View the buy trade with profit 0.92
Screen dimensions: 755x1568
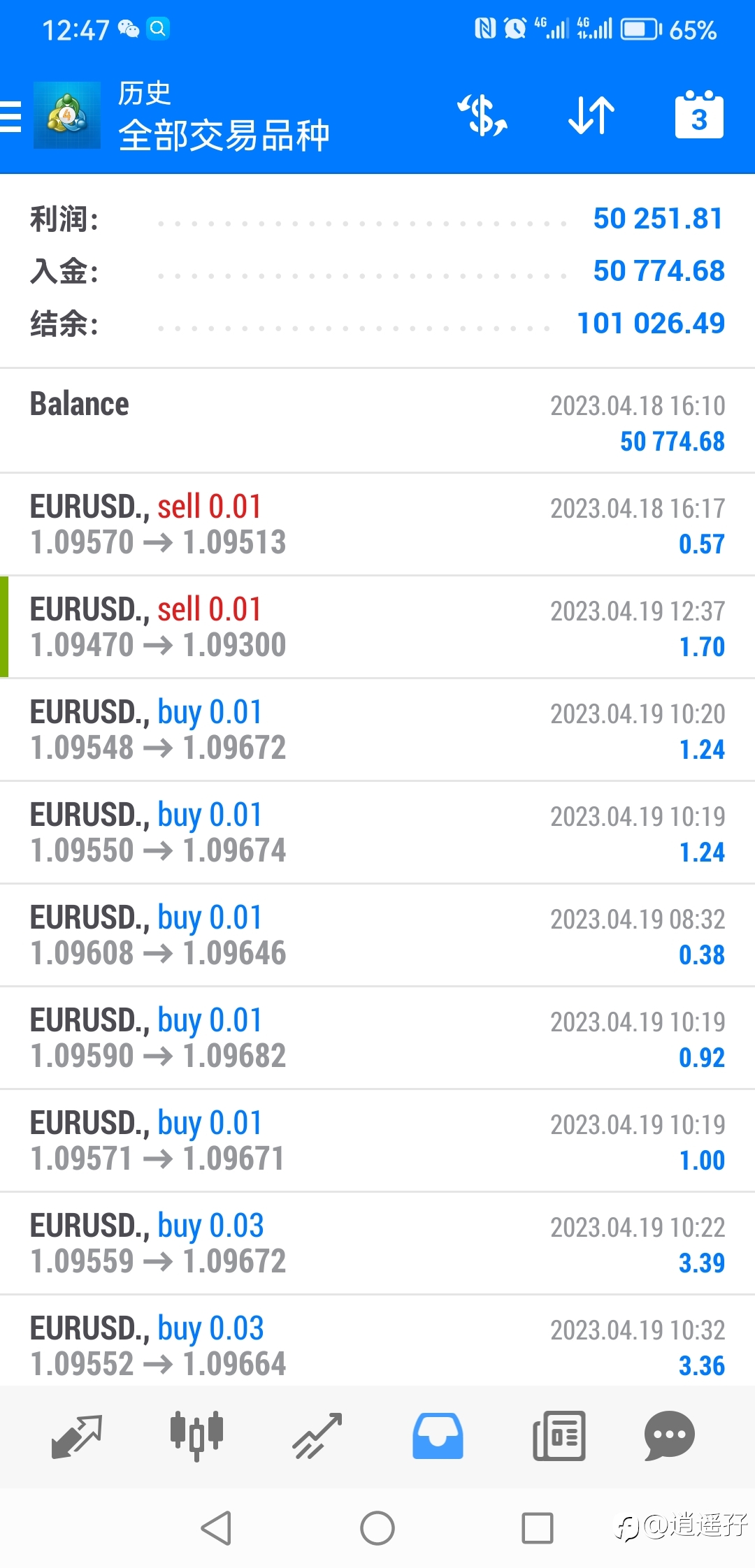coord(377,1038)
